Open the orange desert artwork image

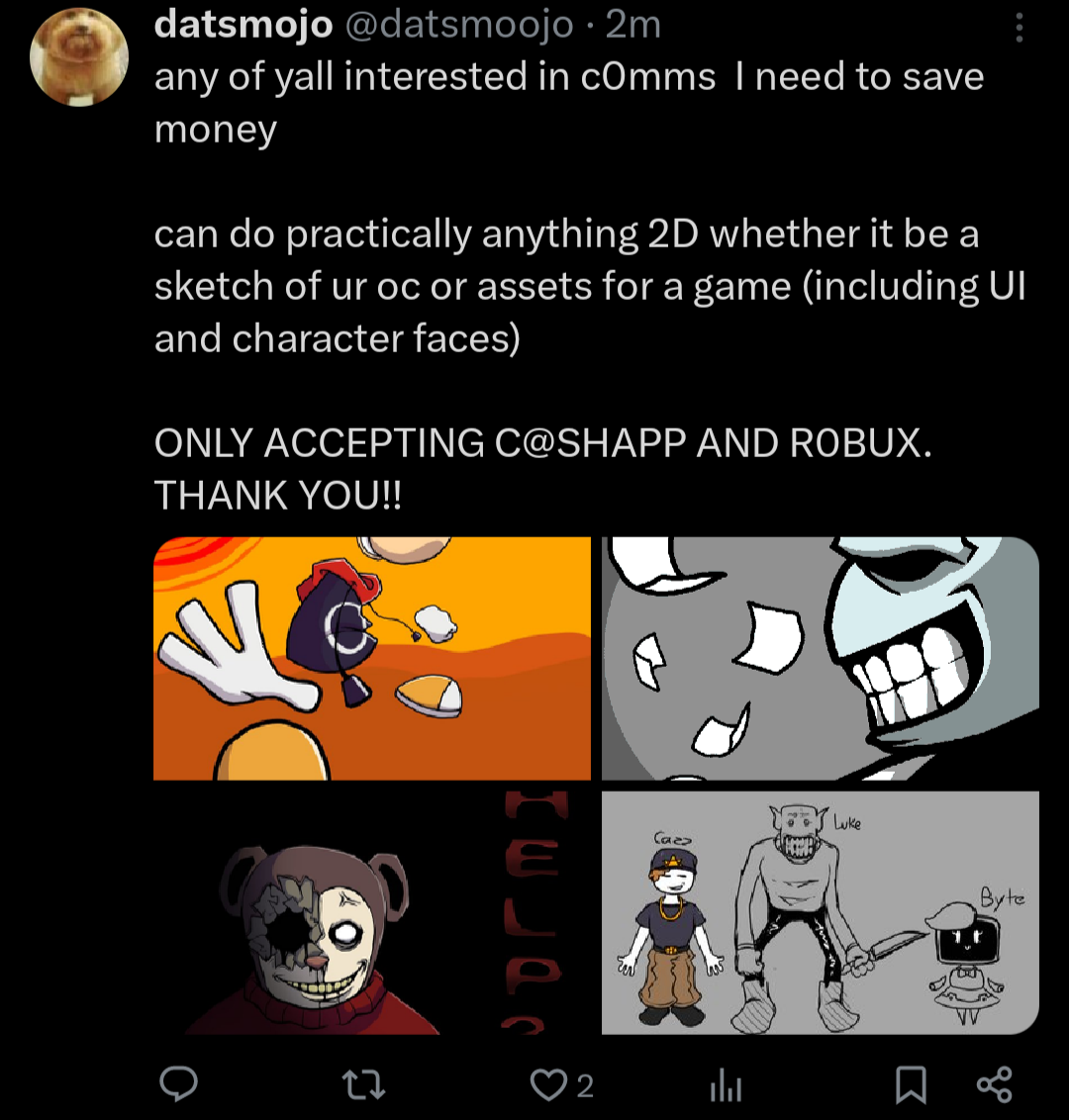coord(372,659)
